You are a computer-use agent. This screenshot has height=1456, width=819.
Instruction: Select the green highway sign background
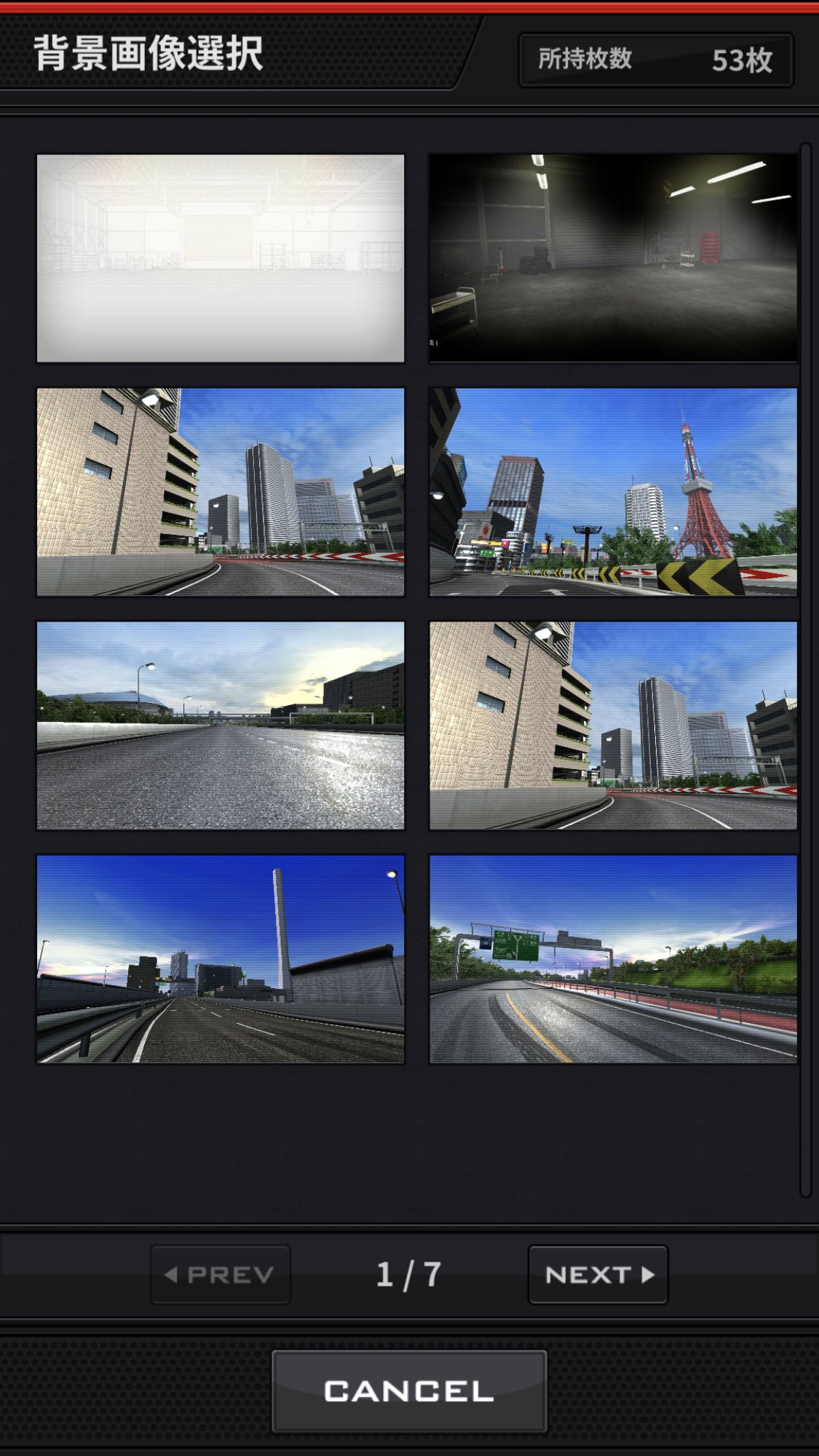(613, 959)
